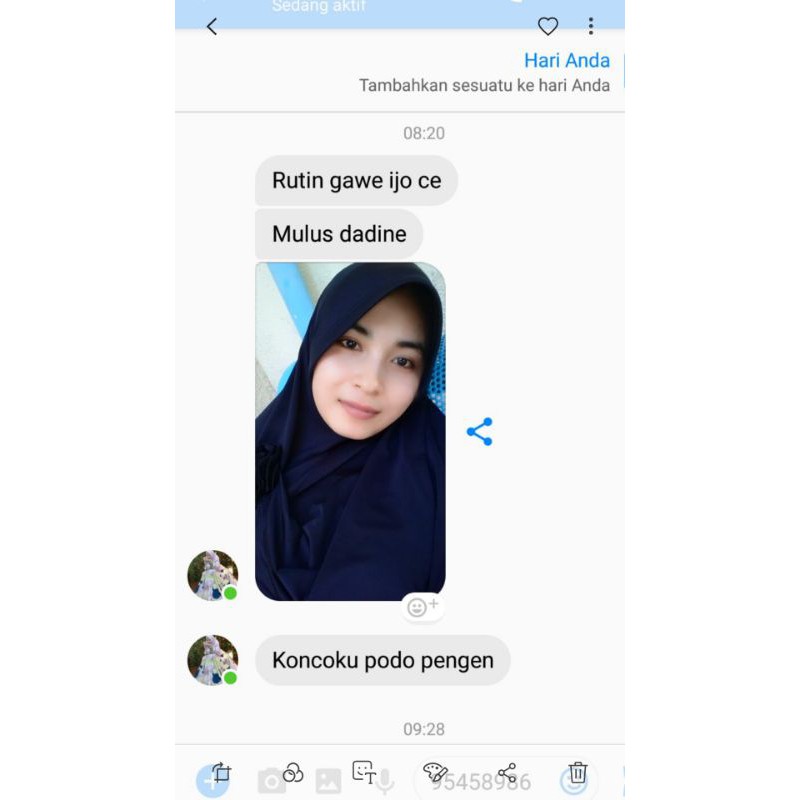Draw on screenshot with palette tool
This screenshot has width=800, height=800.
tap(435, 772)
